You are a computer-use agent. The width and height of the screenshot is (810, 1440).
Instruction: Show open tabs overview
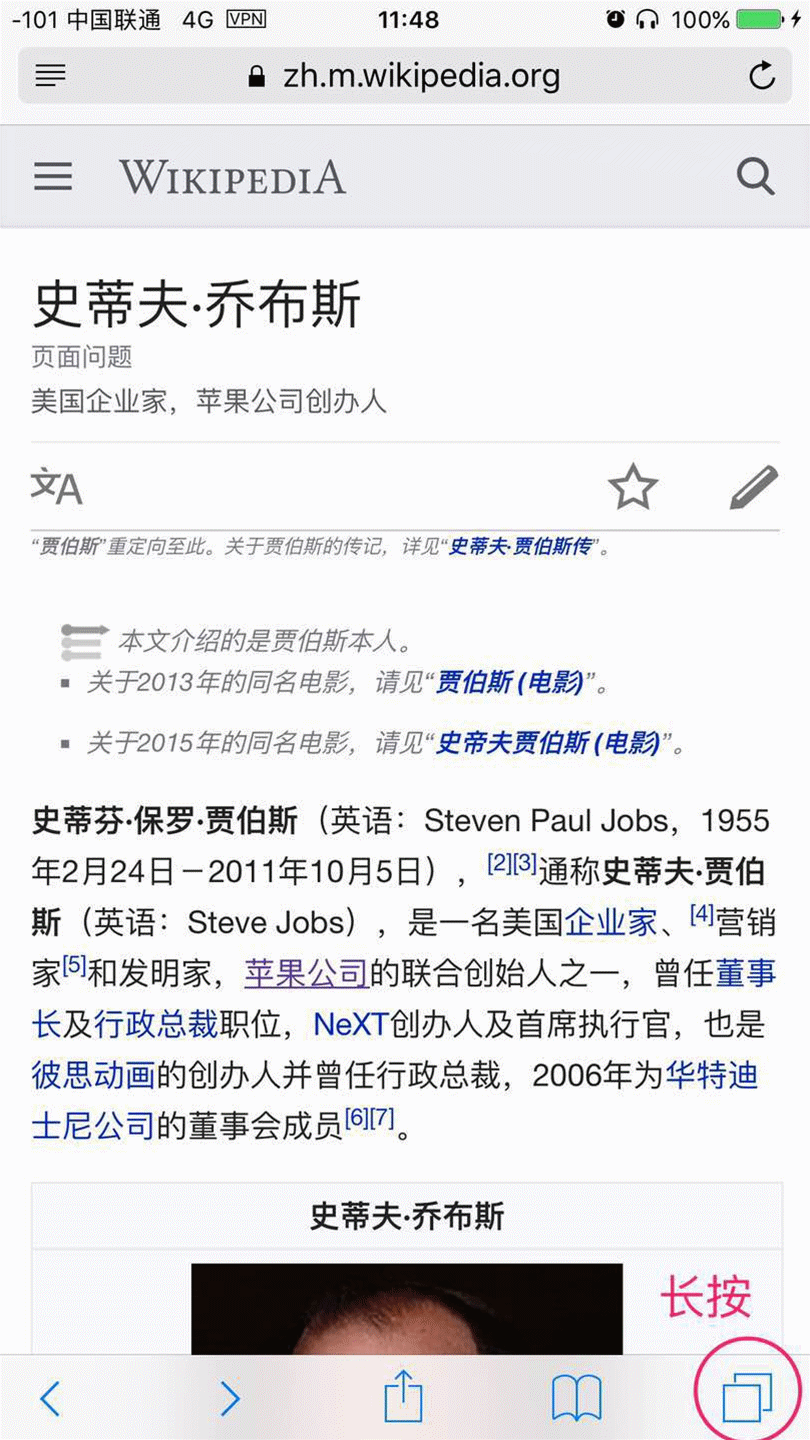(747, 1397)
